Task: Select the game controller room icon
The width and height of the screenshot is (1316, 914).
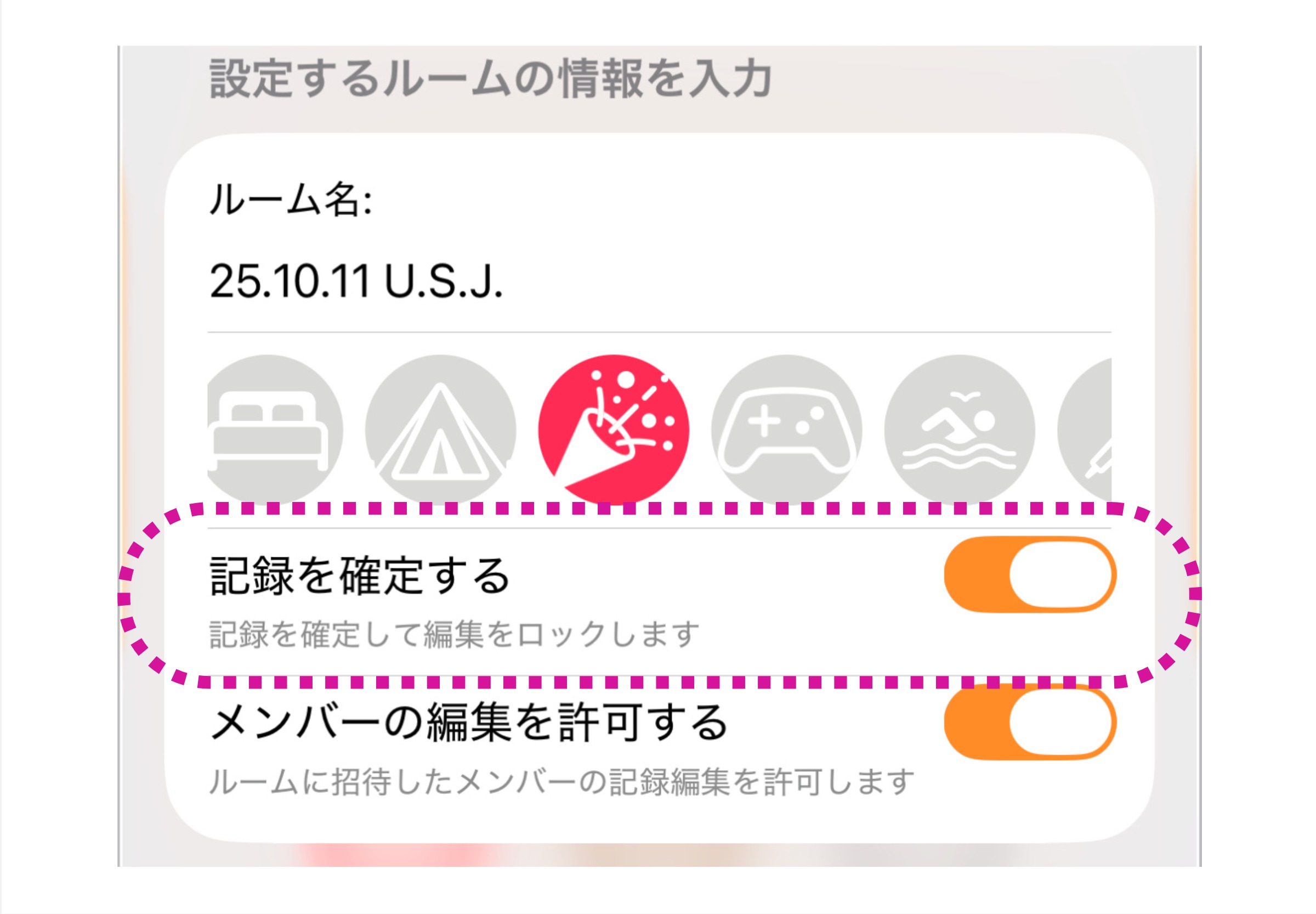Action: coord(786,430)
